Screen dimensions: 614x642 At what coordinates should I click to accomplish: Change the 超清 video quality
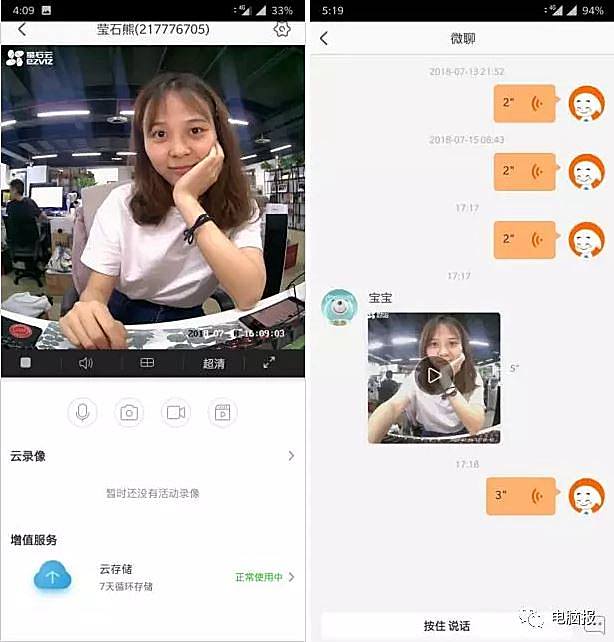[x=213, y=363]
